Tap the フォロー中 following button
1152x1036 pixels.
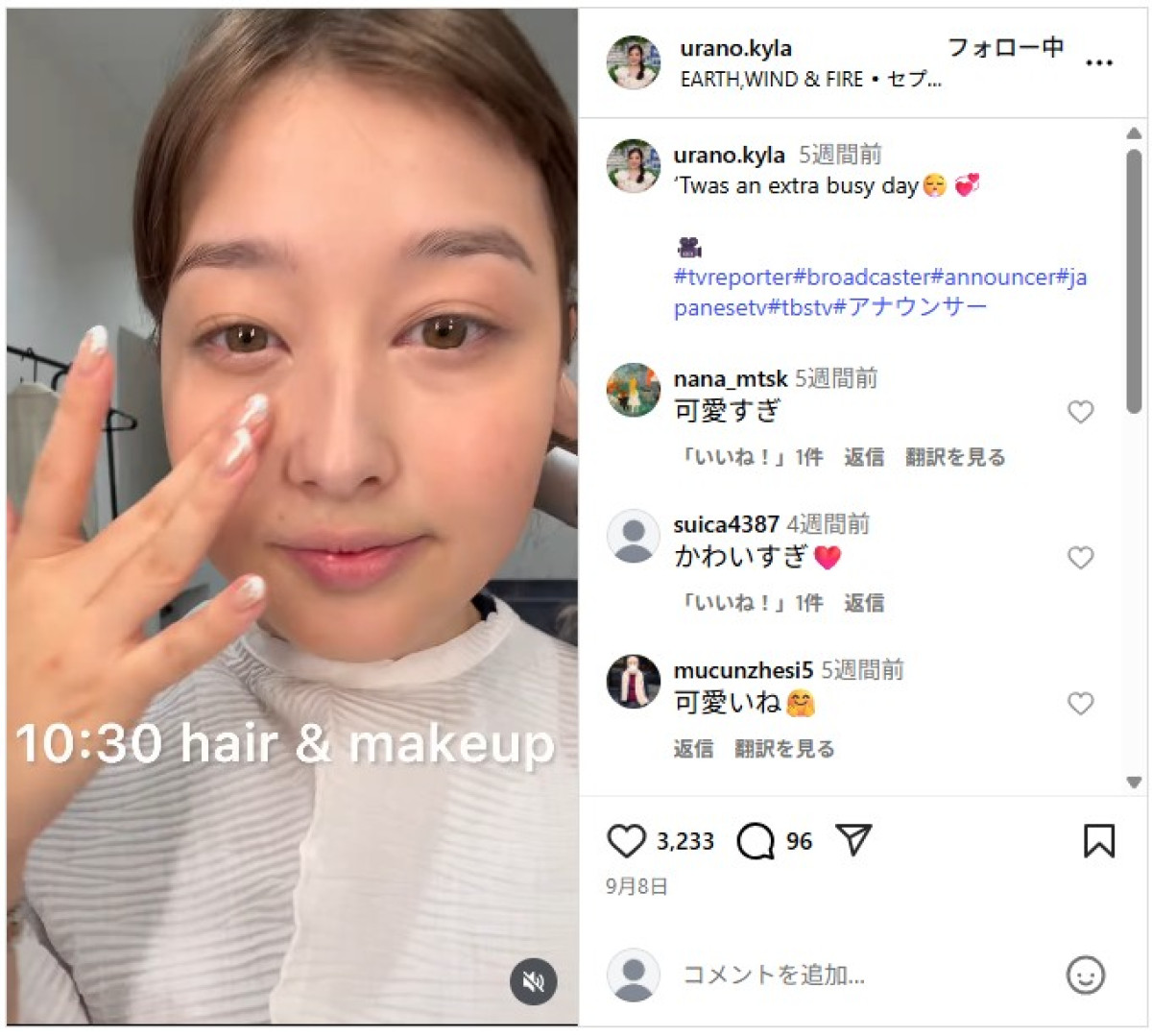[x=1005, y=48]
